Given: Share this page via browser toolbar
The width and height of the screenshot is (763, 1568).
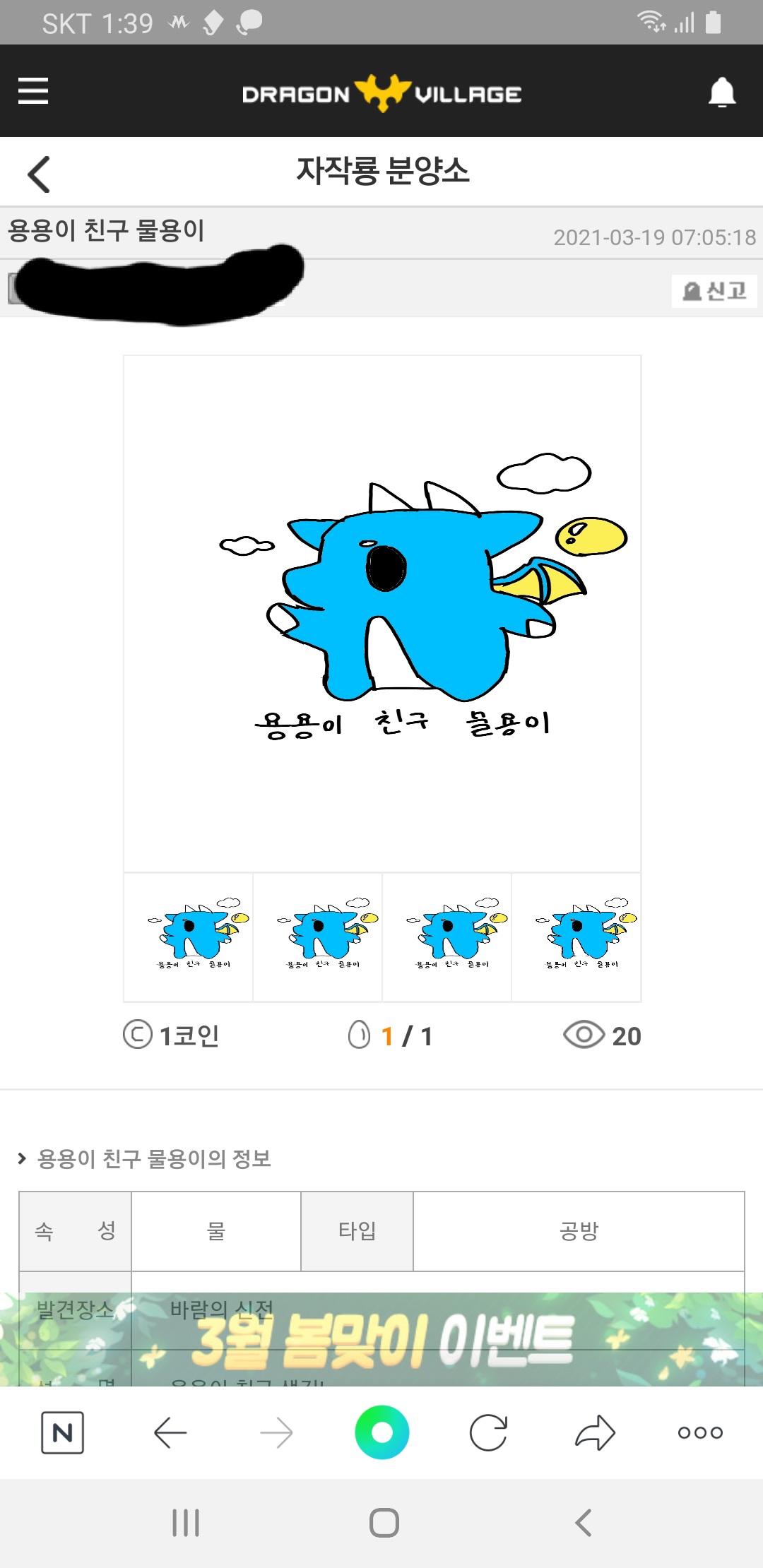Looking at the screenshot, I should (x=595, y=1432).
